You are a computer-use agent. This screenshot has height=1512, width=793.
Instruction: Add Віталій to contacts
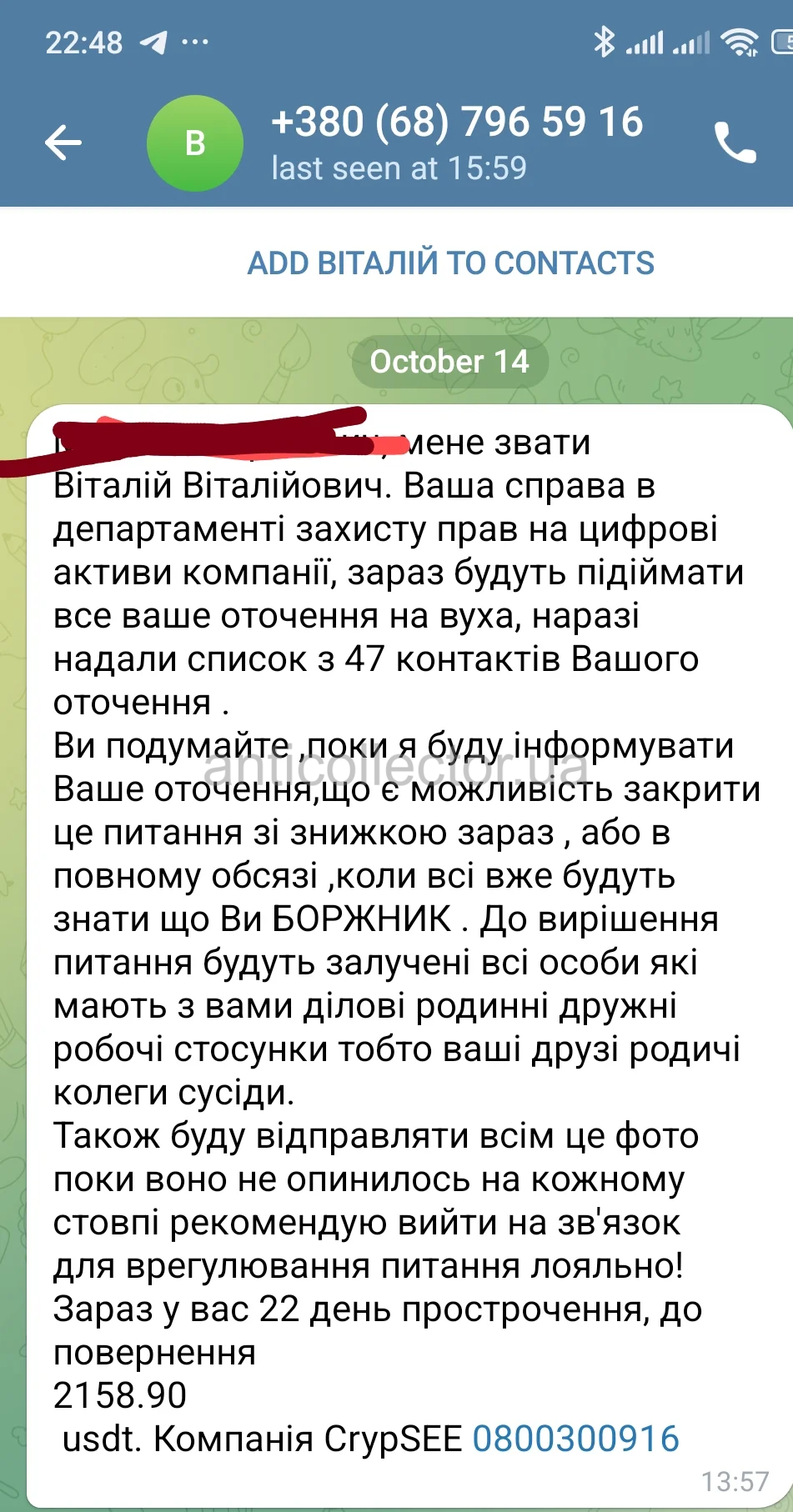click(450, 263)
